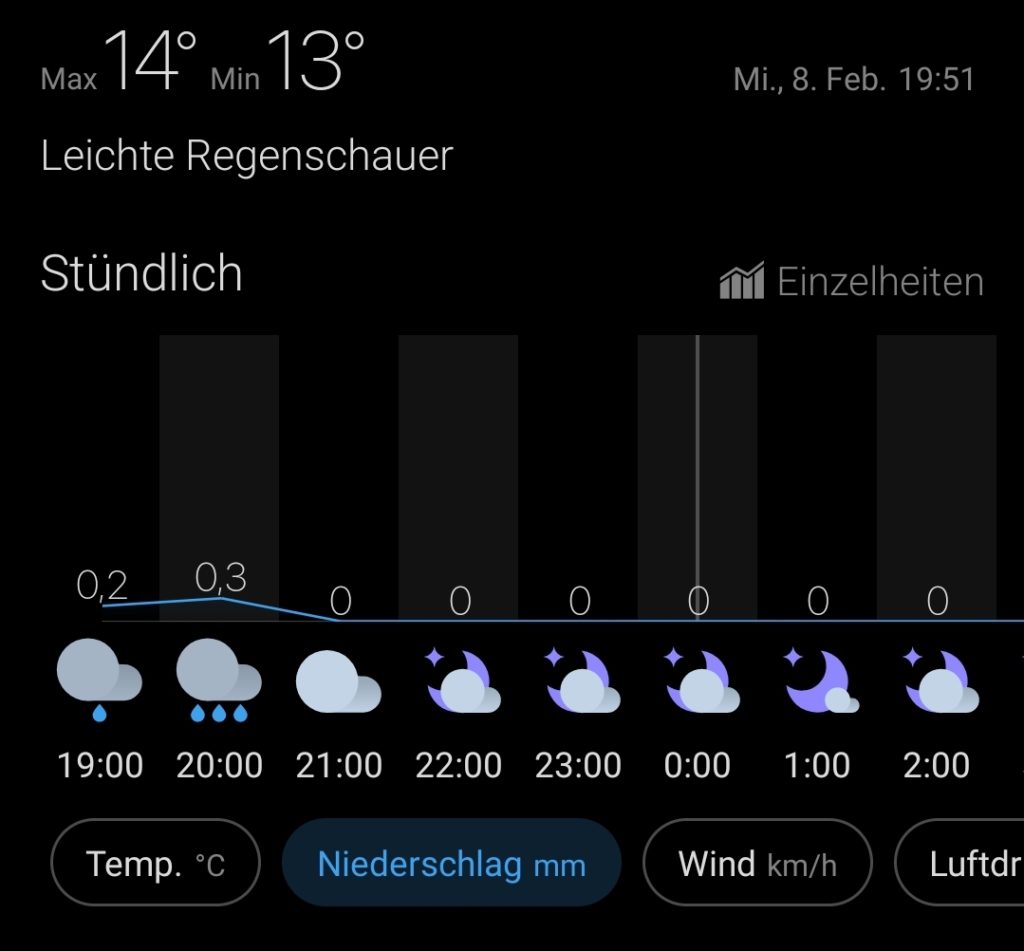The width and height of the screenshot is (1024, 951).
Task: Select the Niederschlag mm chip
Action: (x=451, y=863)
